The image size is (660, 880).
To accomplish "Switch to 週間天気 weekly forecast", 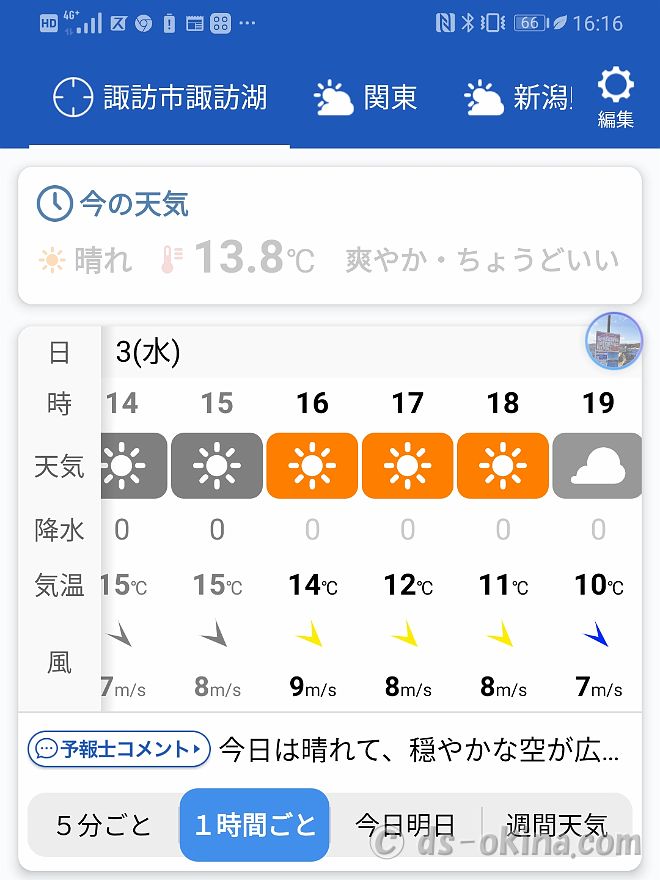I will [556, 825].
